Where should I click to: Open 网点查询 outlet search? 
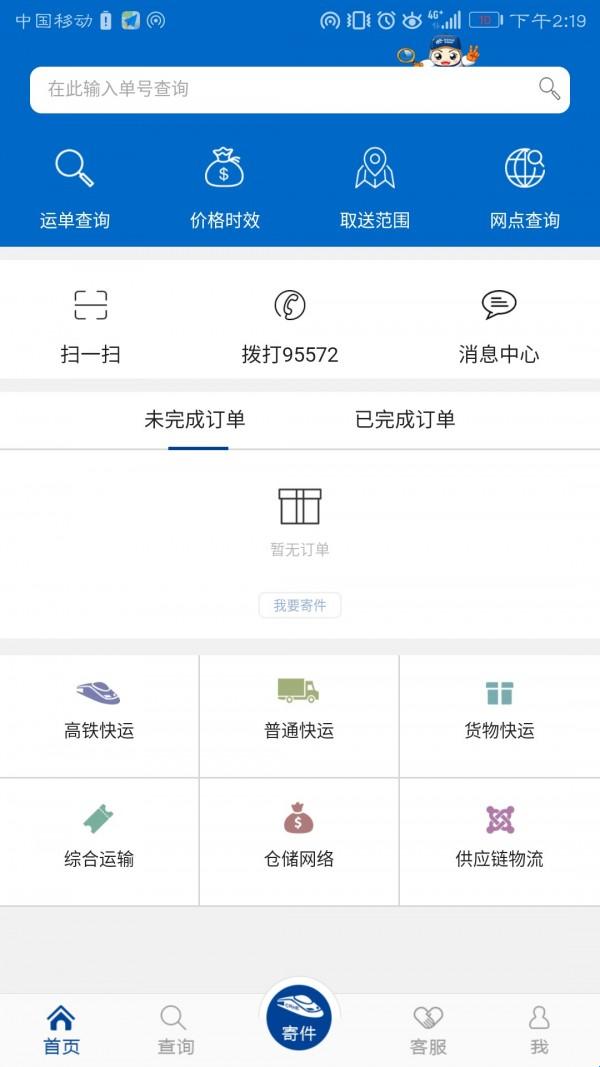(x=524, y=189)
